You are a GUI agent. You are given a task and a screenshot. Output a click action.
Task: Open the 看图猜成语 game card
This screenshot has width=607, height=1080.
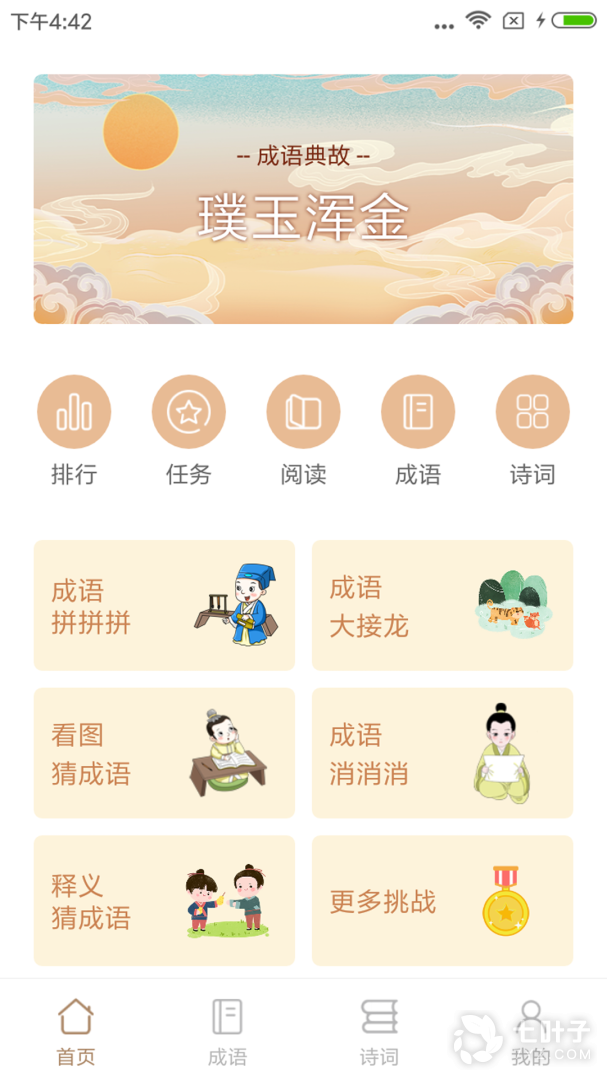(164, 753)
